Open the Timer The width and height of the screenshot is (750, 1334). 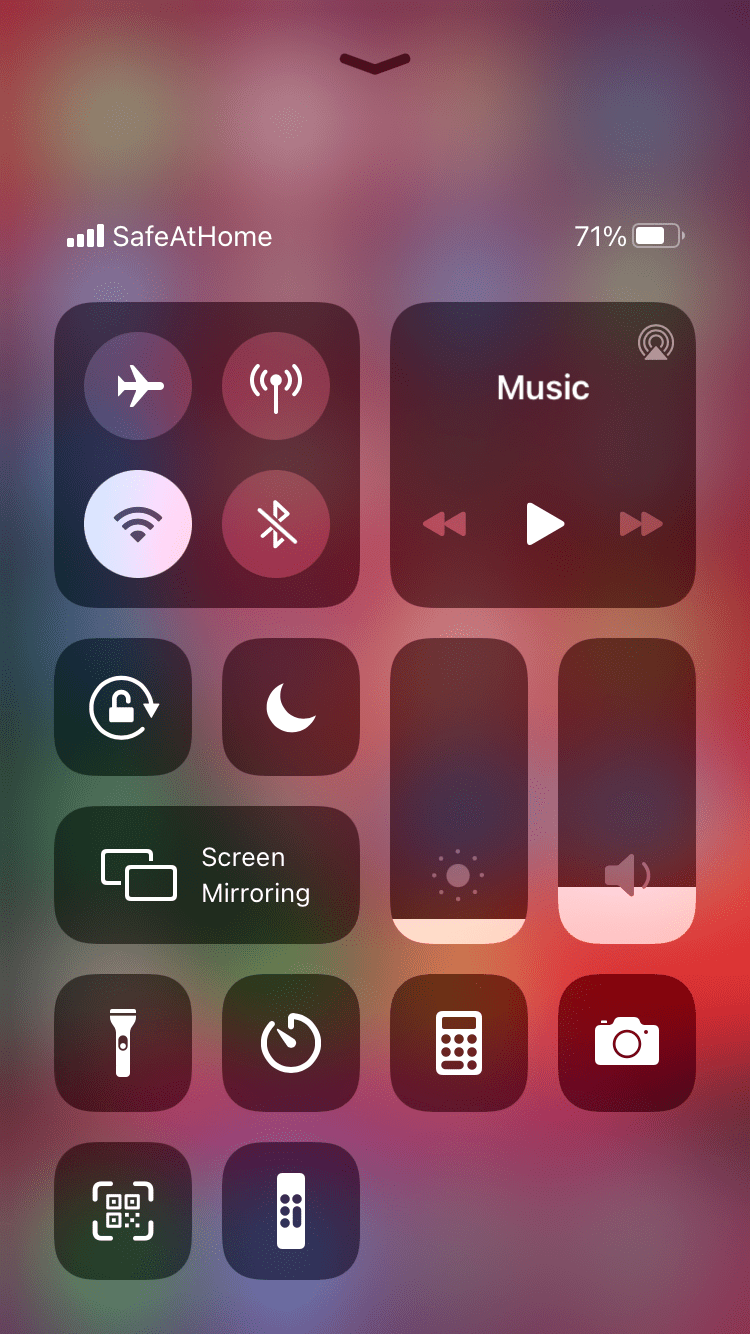pyautogui.click(x=290, y=1043)
